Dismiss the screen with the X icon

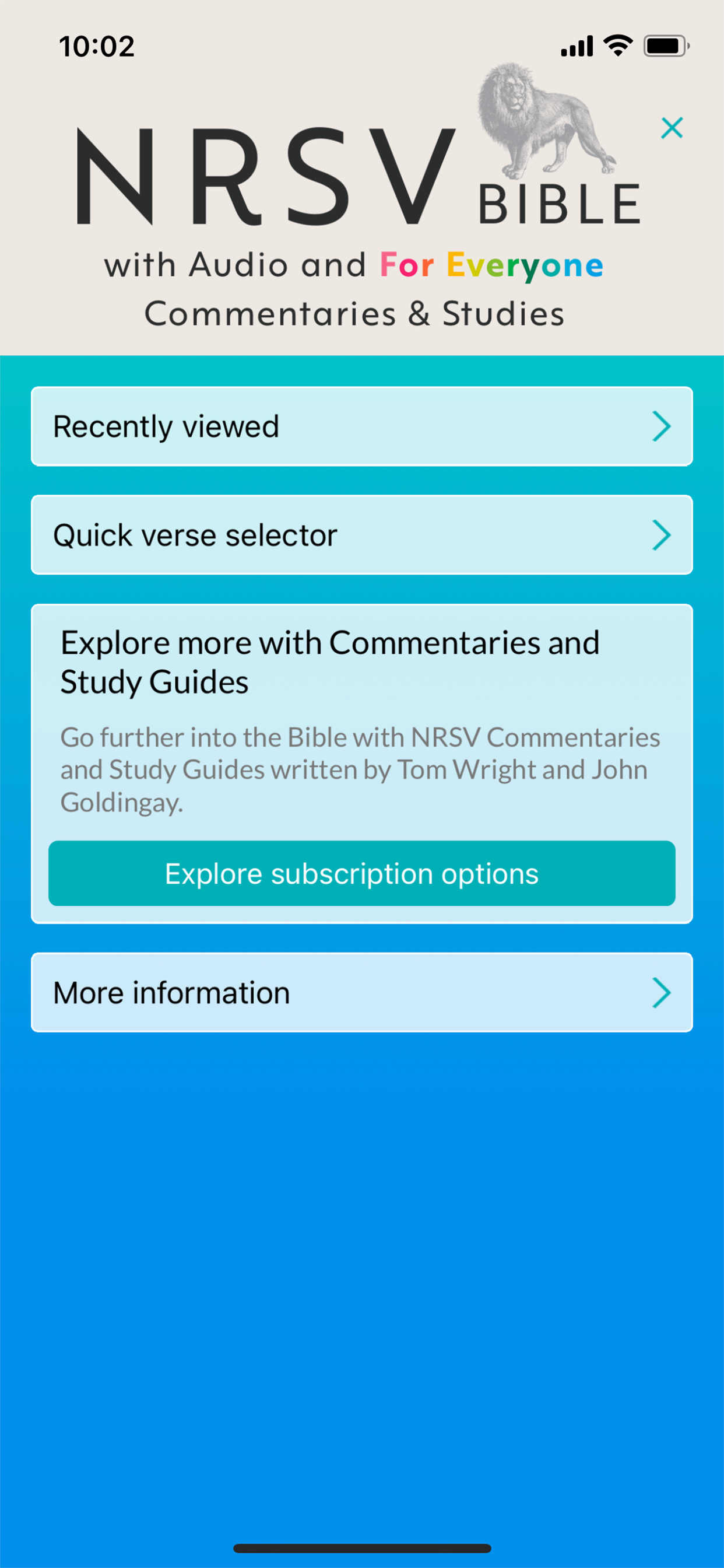pos(672,128)
